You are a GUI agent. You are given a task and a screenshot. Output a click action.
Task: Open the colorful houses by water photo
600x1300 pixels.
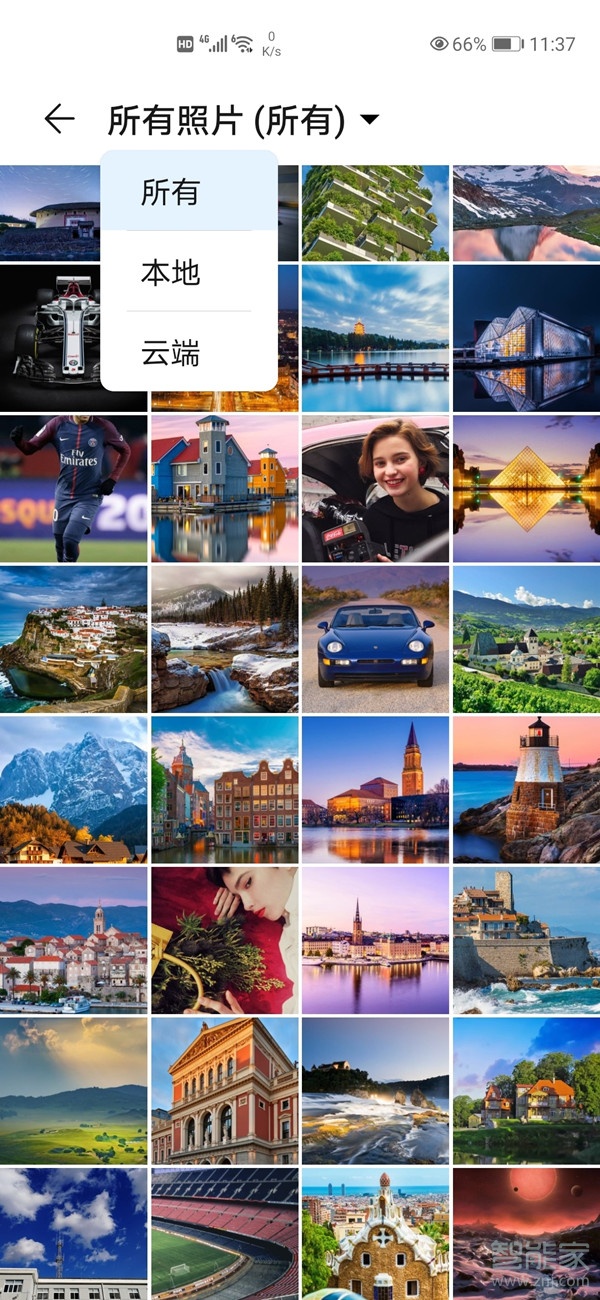point(224,489)
